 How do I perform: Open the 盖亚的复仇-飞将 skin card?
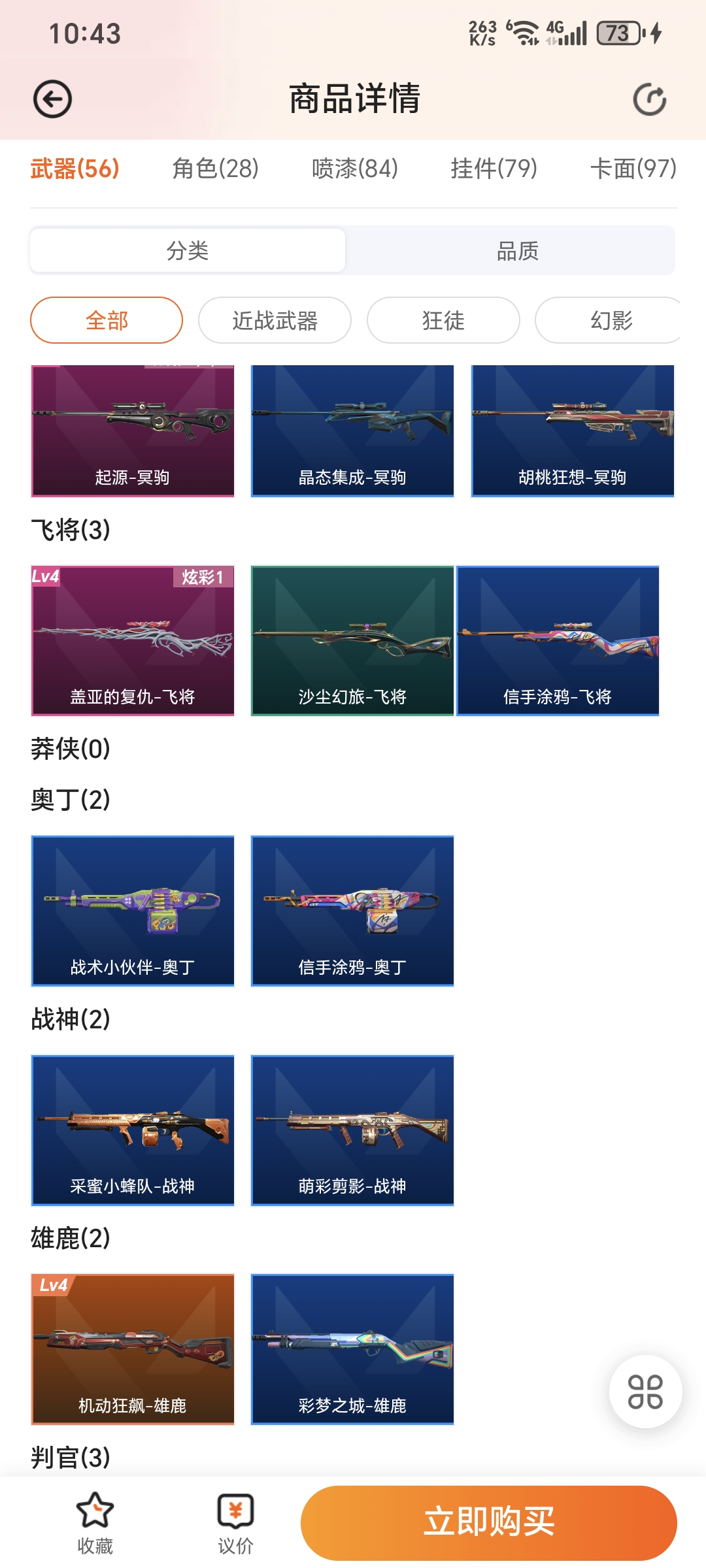[133, 641]
